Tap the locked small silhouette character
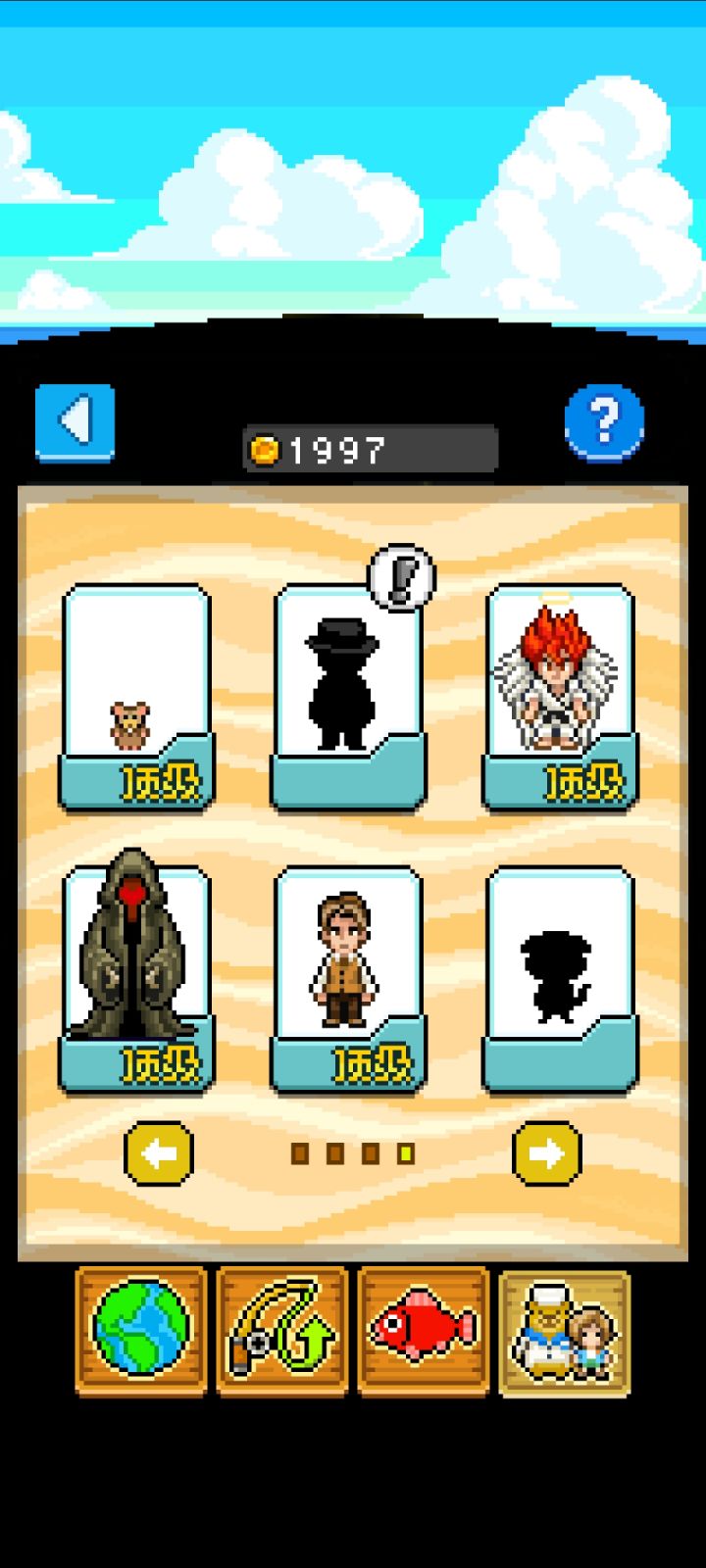The image size is (706, 1568). [559, 970]
